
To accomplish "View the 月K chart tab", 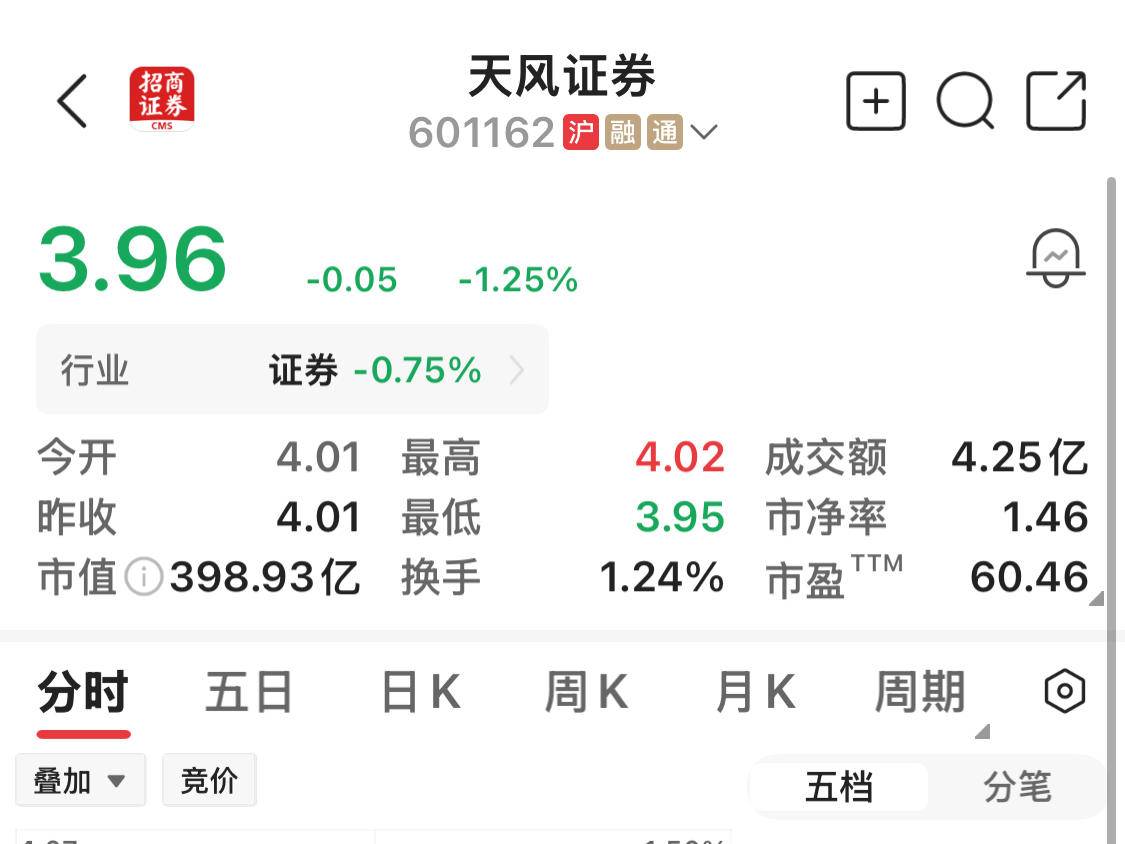I will tap(755, 692).
